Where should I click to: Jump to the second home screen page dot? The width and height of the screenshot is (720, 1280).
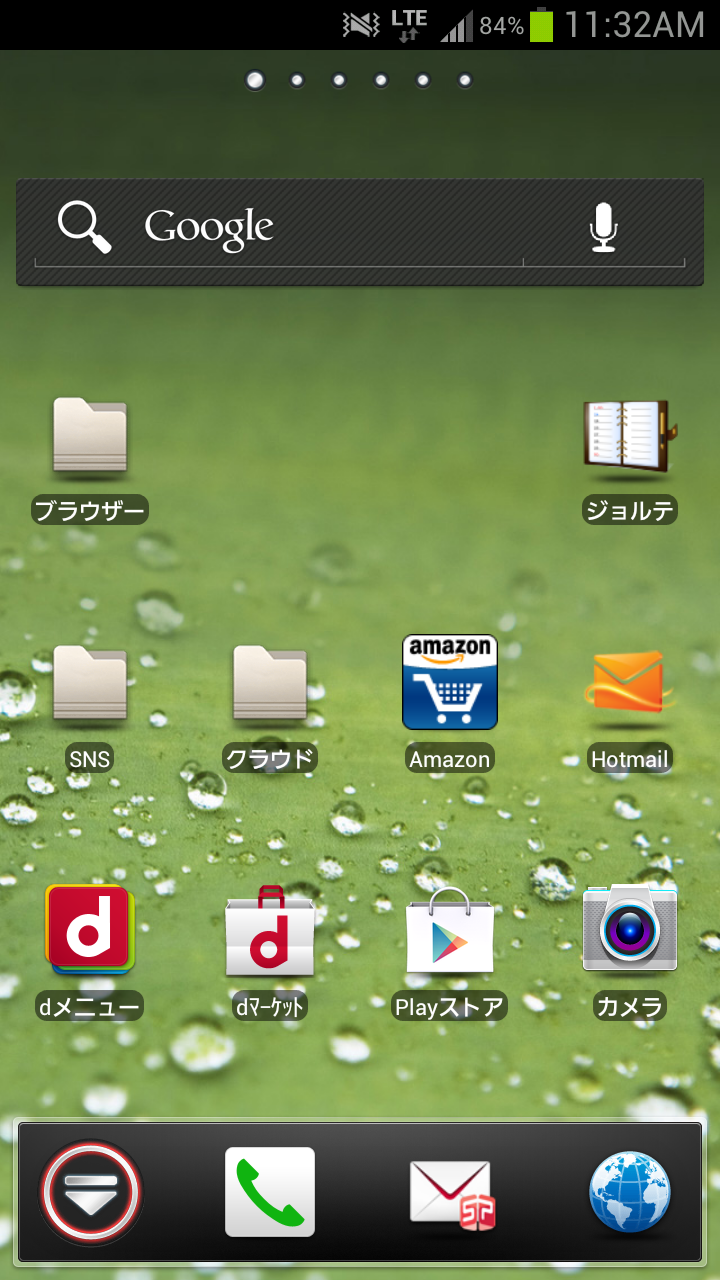297,80
